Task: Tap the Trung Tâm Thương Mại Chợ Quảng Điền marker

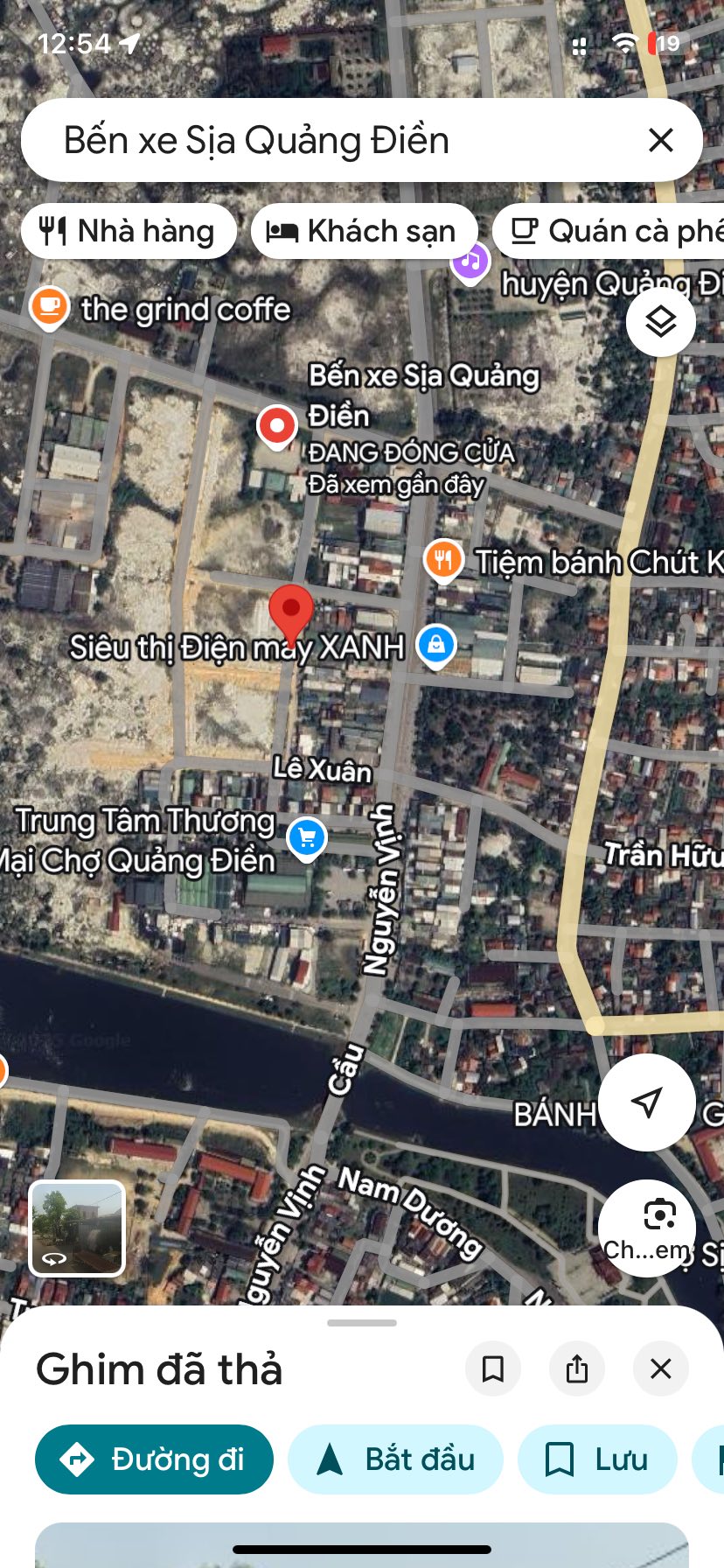Action: pos(306,837)
